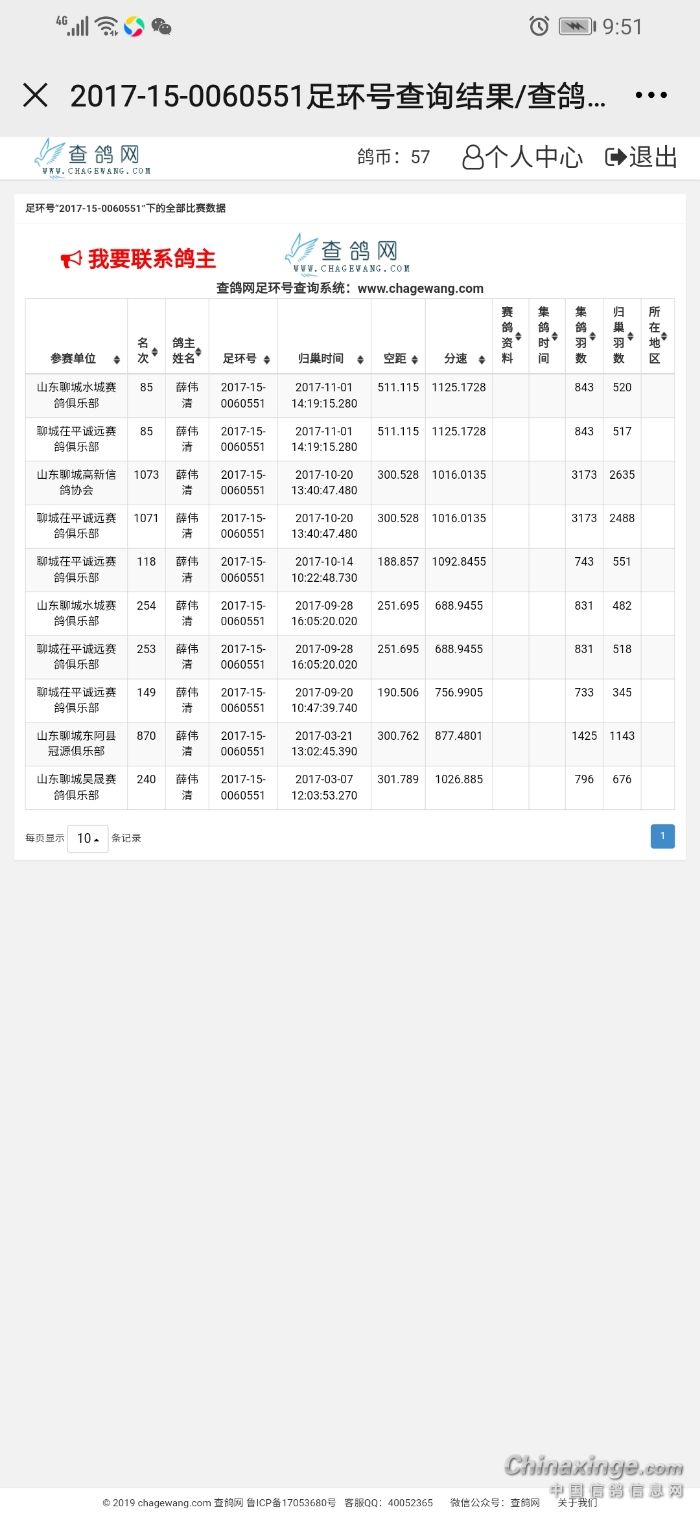Sort by 归巢羽数 column

point(622,336)
